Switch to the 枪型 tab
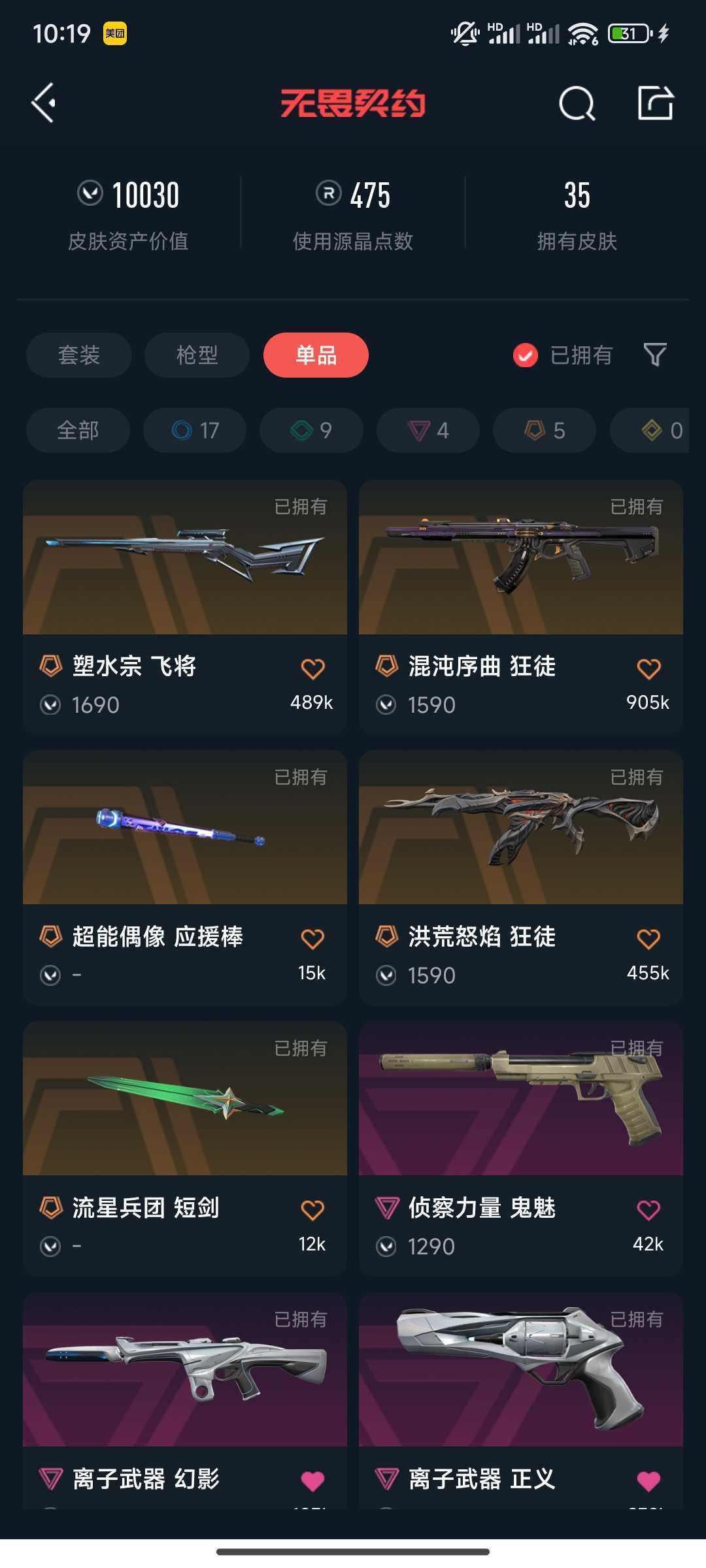This screenshot has width=706, height=1568. (197, 355)
